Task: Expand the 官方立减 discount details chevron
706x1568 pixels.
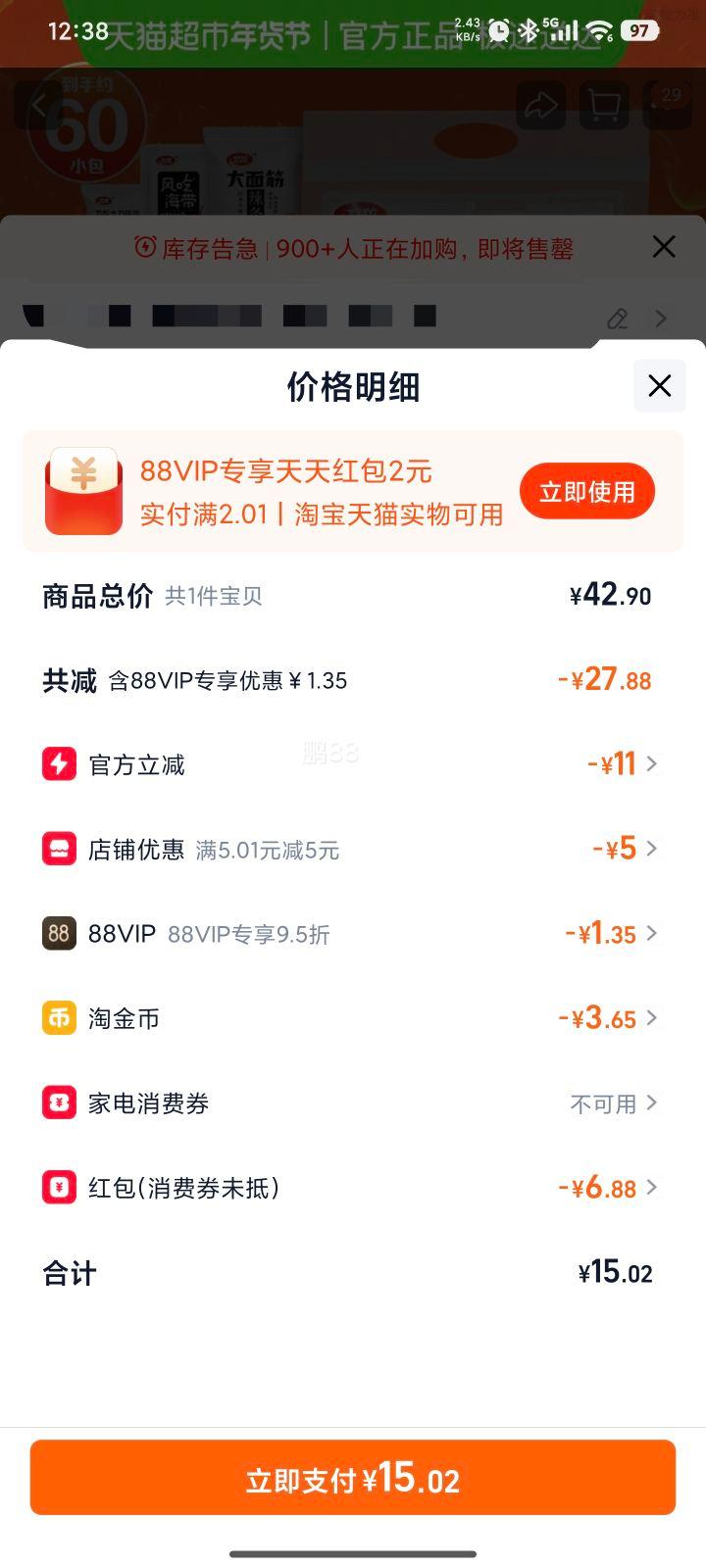Action: pyautogui.click(x=652, y=763)
